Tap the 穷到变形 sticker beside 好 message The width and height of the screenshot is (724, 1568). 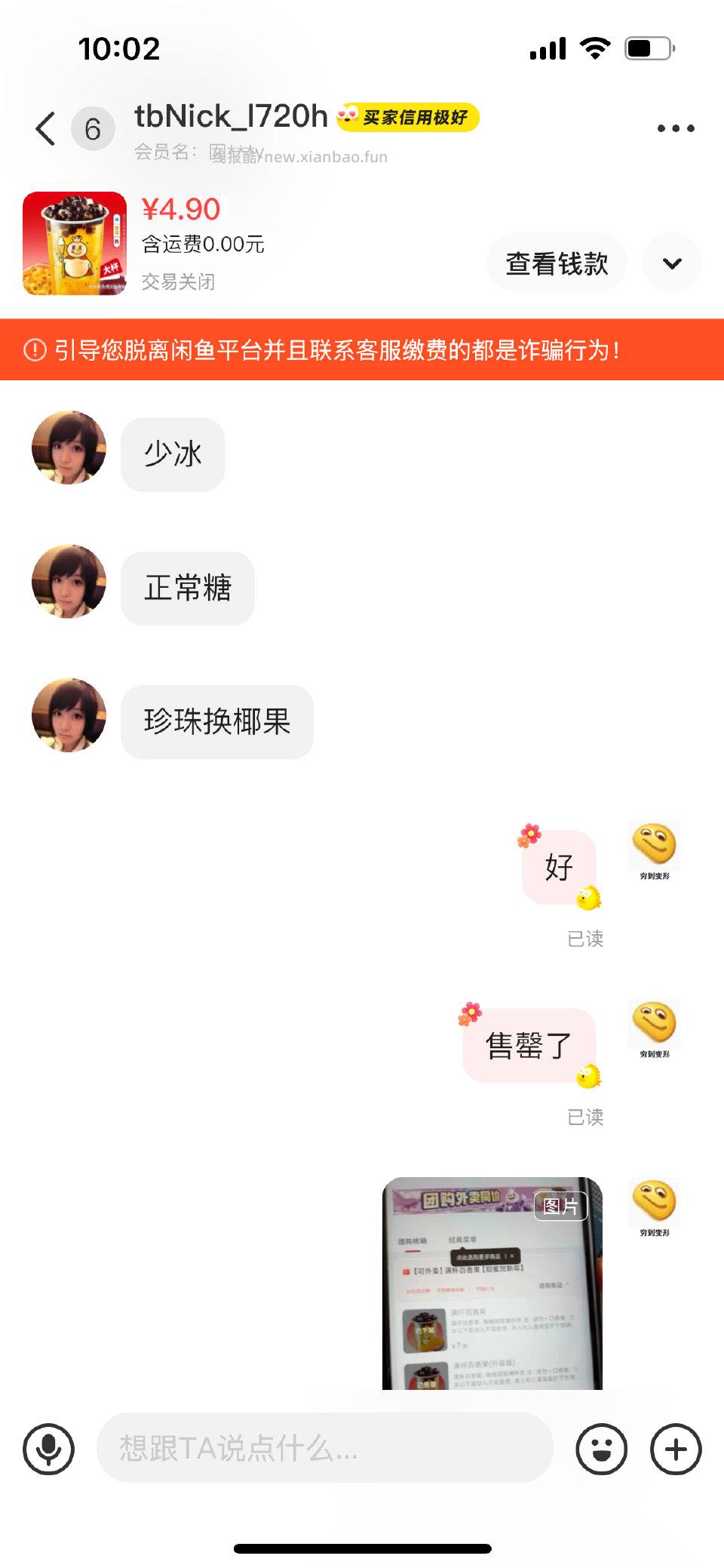pos(653,849)
